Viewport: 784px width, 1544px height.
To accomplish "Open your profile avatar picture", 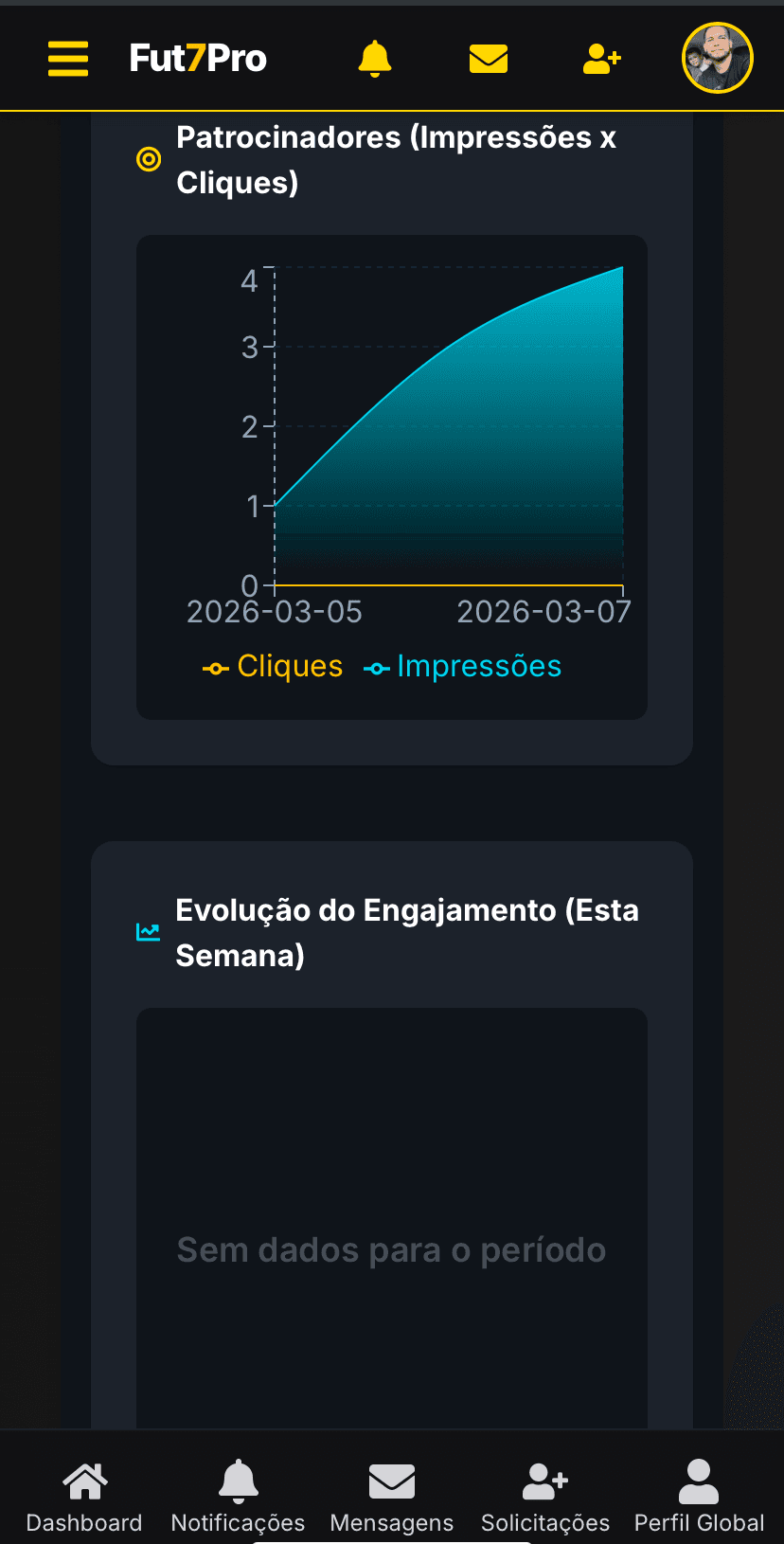I will pos(718,58).
